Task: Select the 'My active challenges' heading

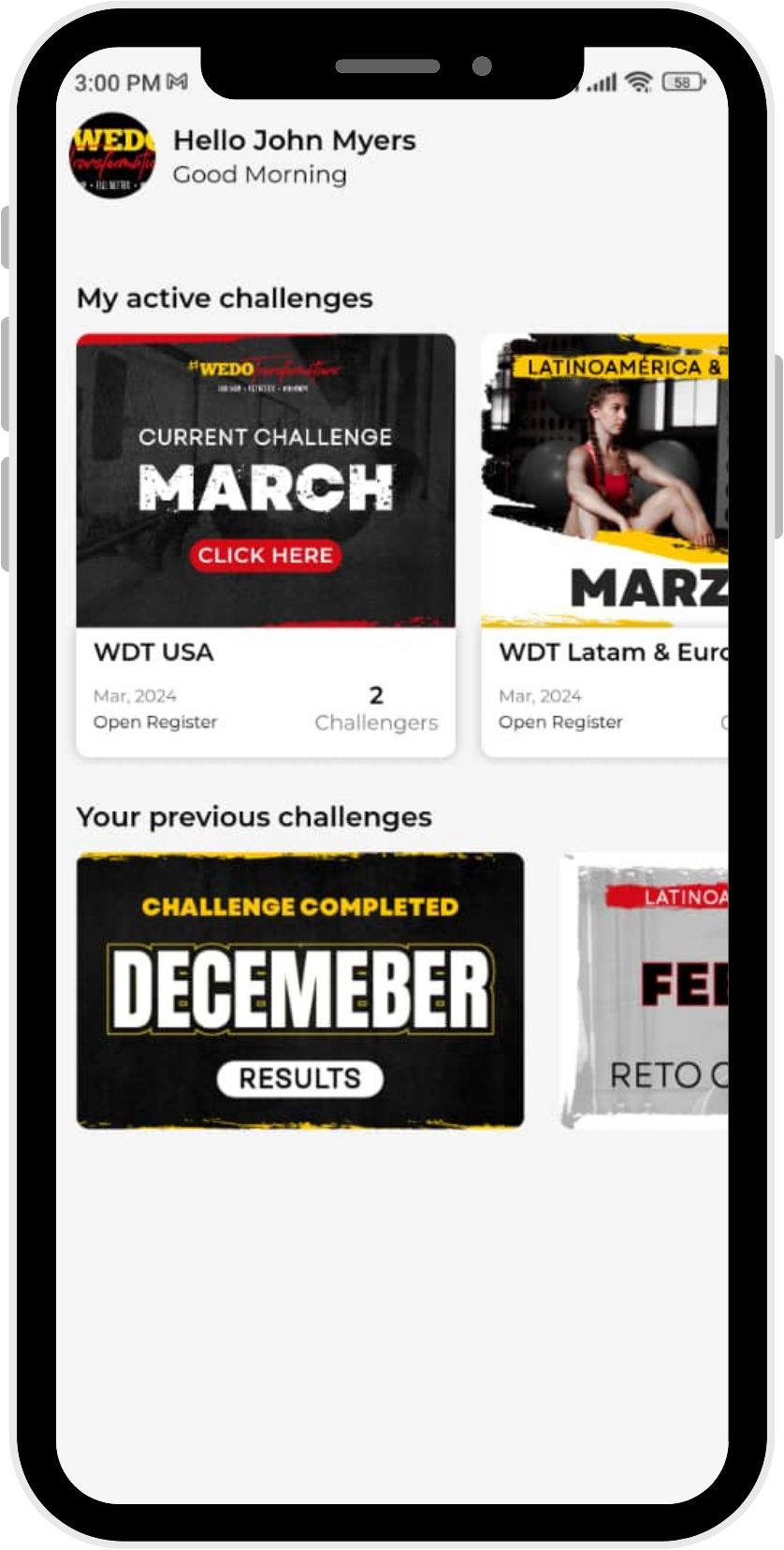Action: (x=225, y=298)
